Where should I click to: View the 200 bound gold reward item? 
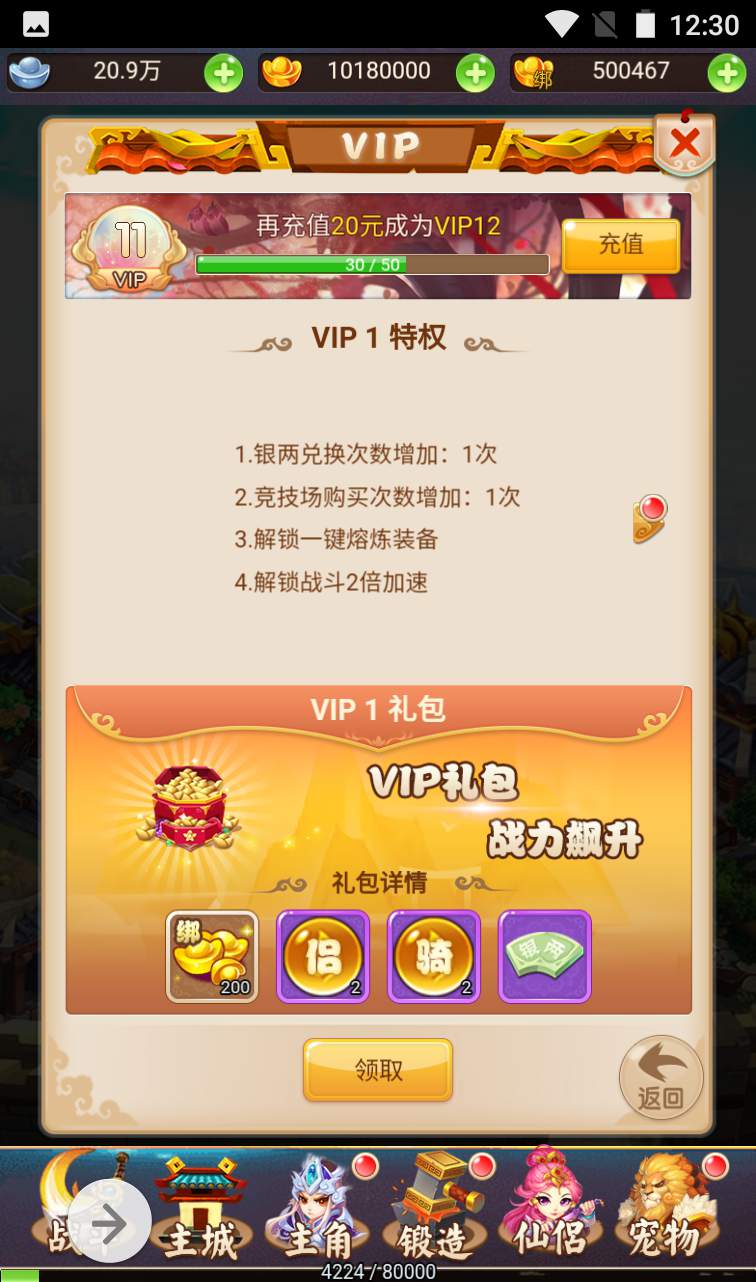[x=212, y=956]
